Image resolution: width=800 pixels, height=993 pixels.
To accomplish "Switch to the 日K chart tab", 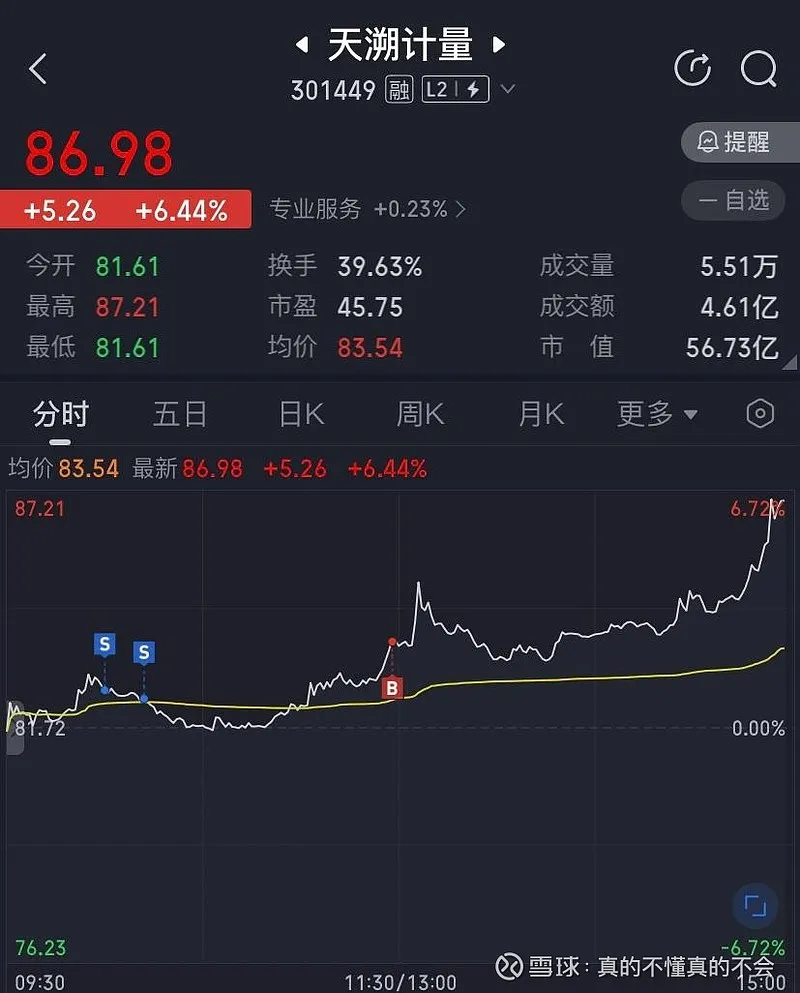I will [x=301, y=414].
